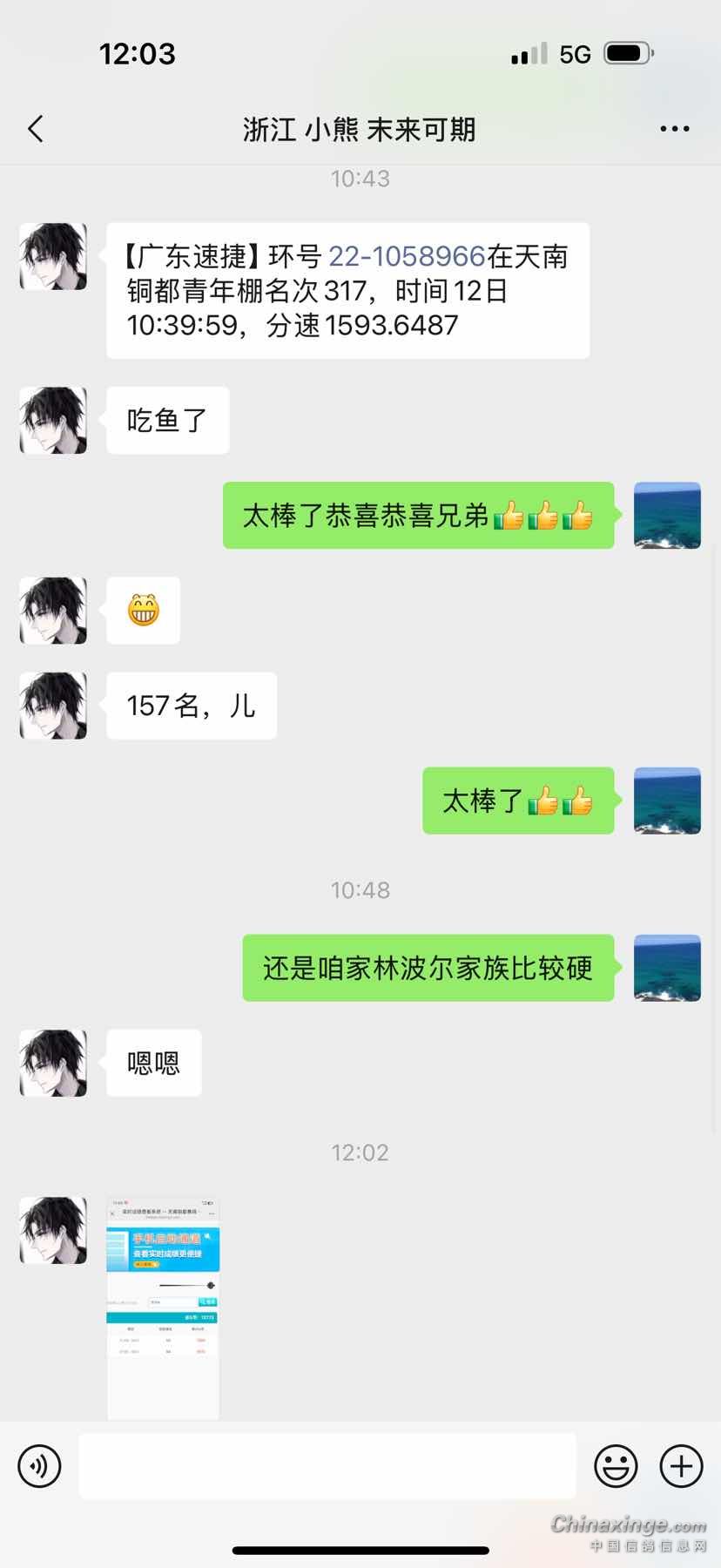Image resolution: width=721 pixels, height=1568 pixels.
Task: Switch to voice message input
Action: coord(40,1466)
